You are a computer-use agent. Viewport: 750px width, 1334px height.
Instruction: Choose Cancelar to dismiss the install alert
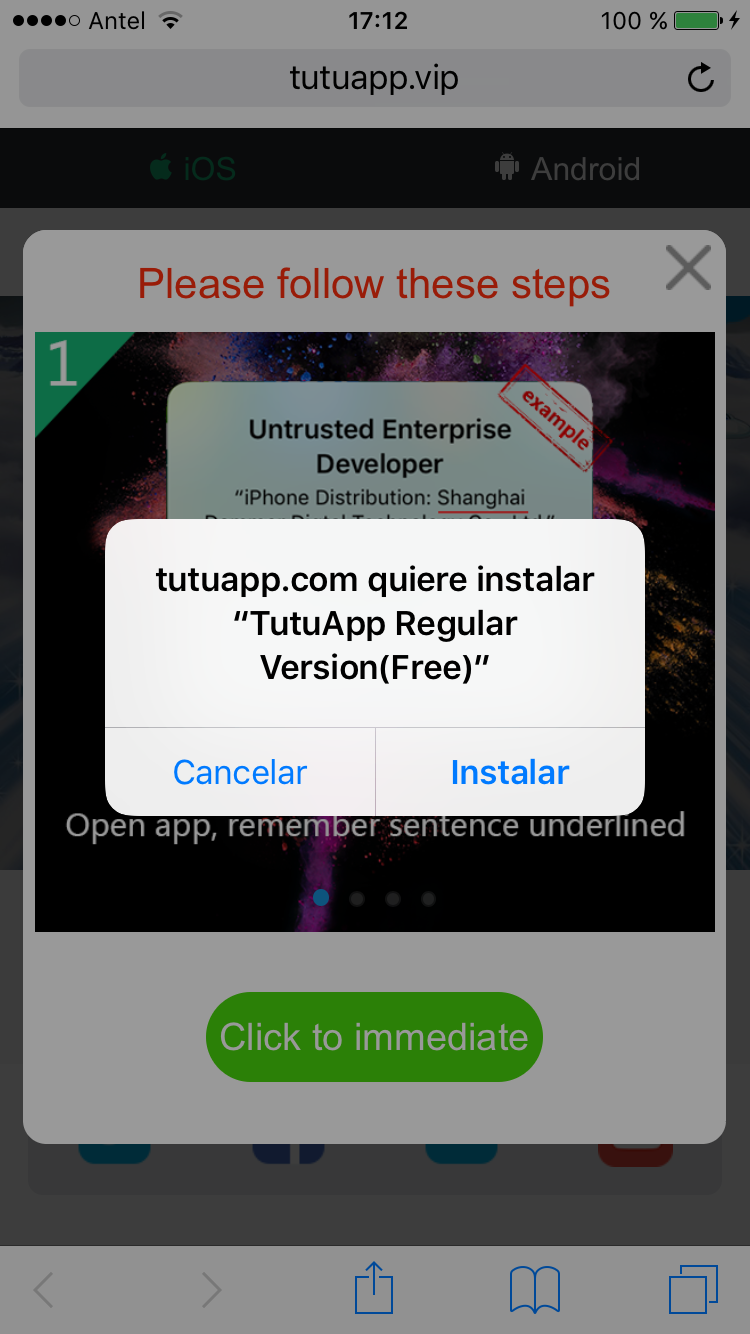(240, 772)
